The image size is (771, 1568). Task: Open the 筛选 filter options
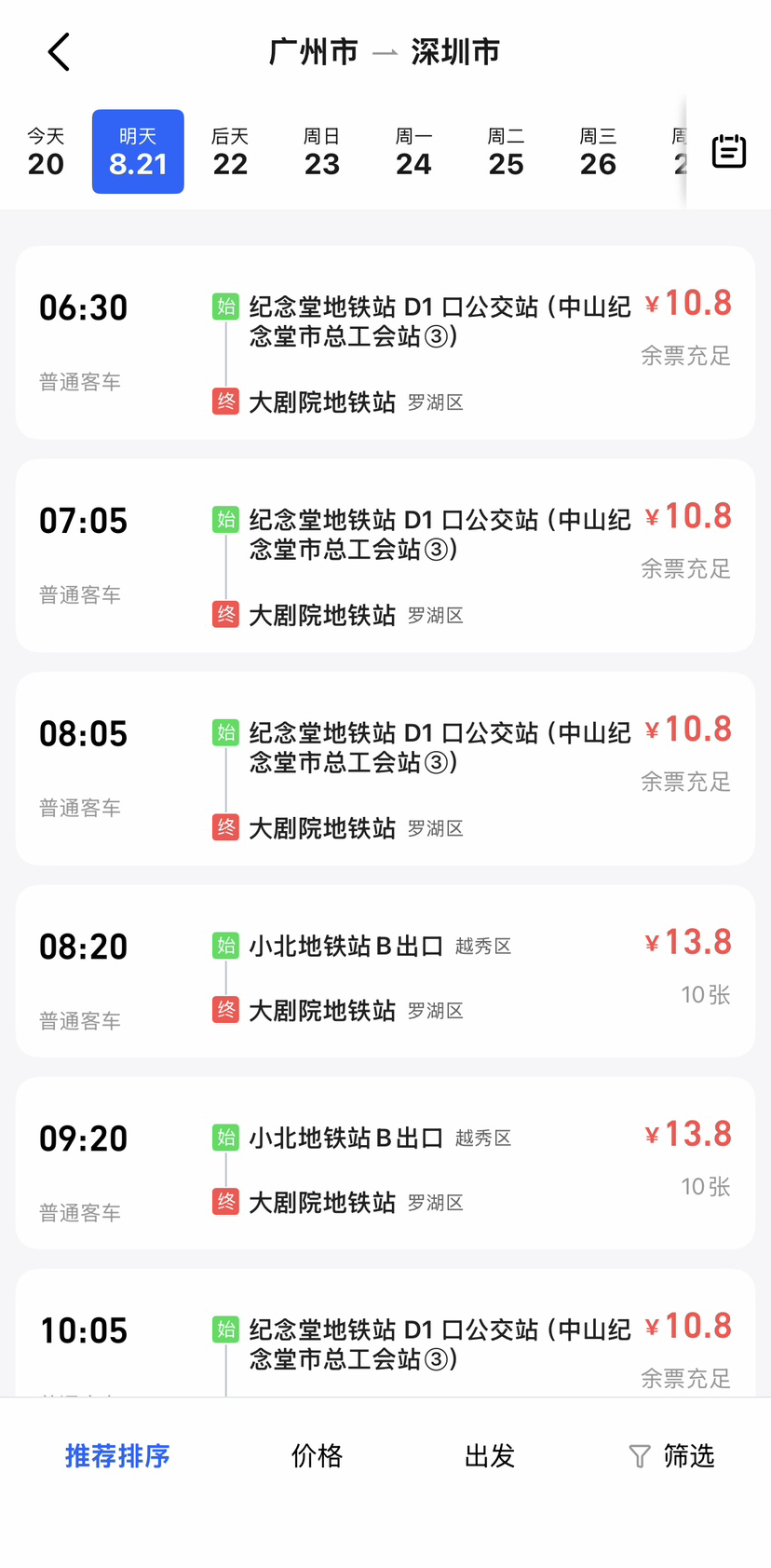671,1455
